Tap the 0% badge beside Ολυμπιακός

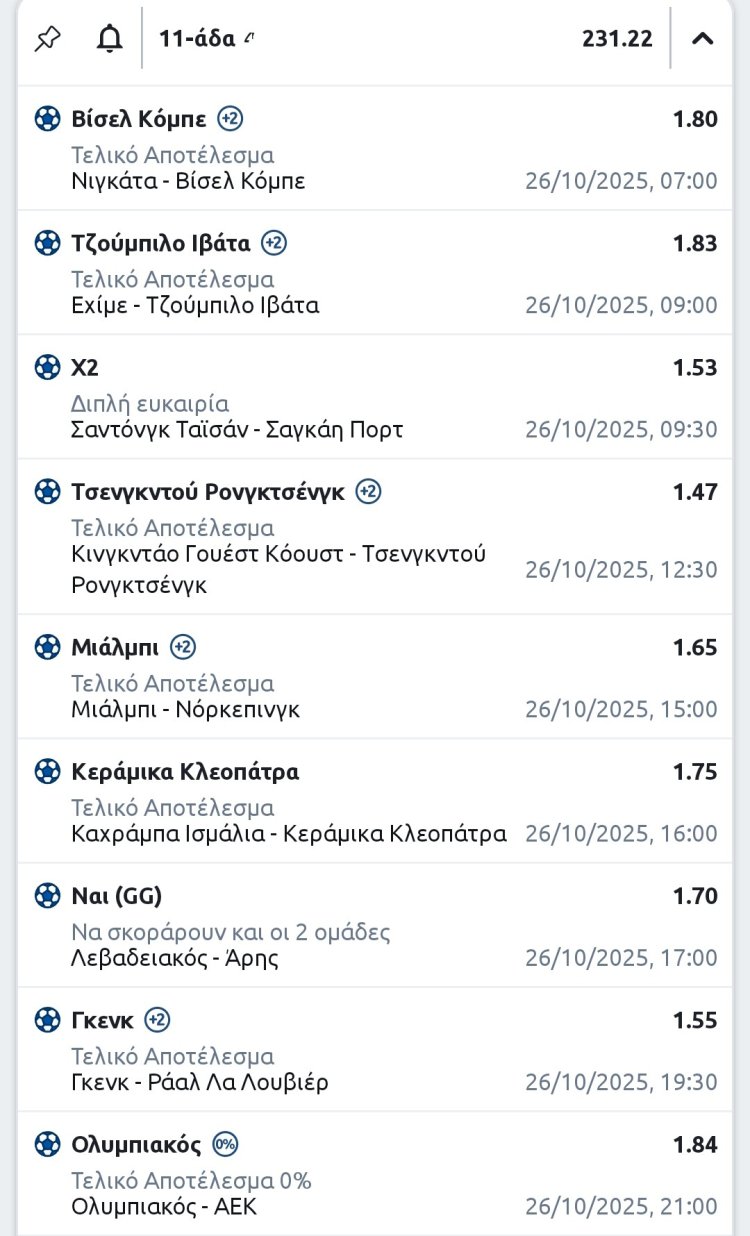pos(225,1144)
